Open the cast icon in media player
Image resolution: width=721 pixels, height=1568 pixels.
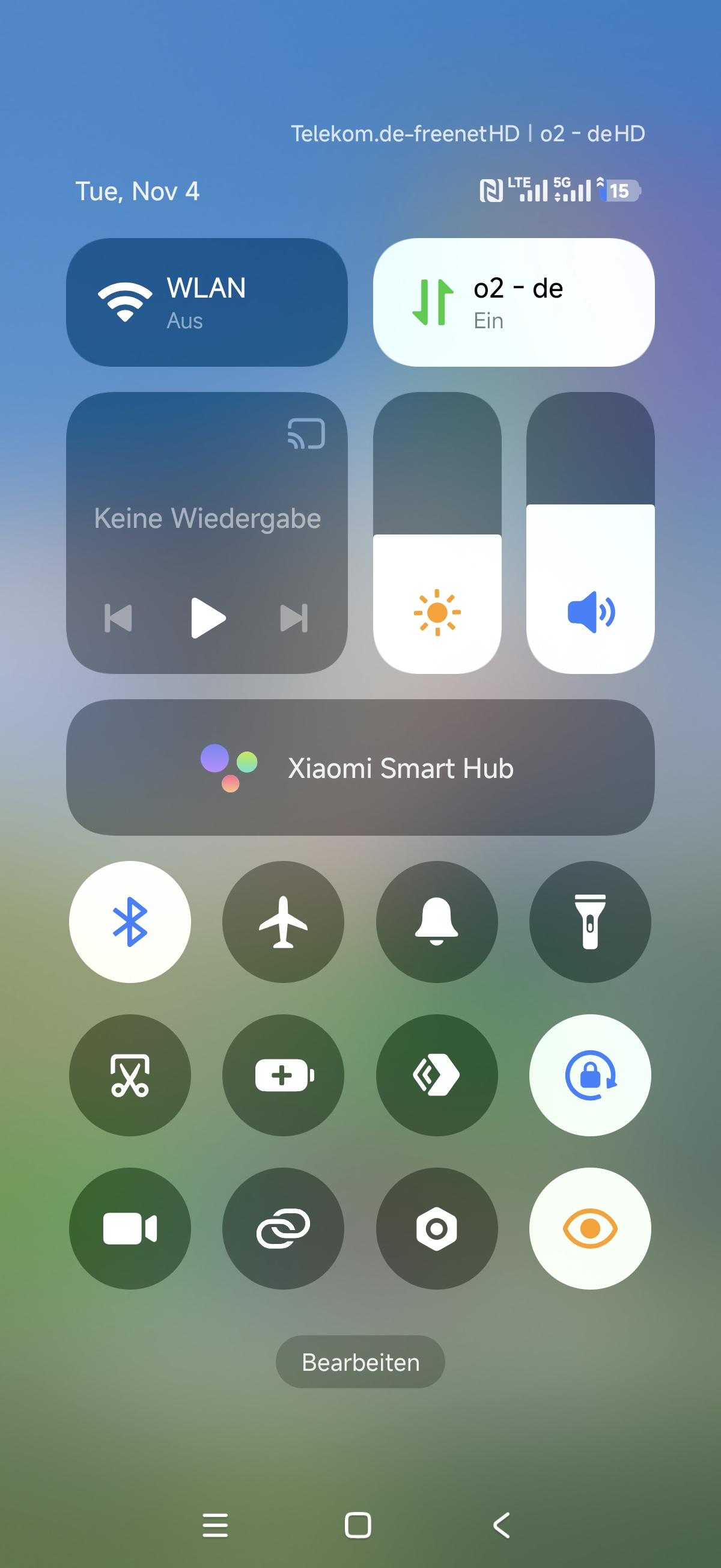pos(306,433)
